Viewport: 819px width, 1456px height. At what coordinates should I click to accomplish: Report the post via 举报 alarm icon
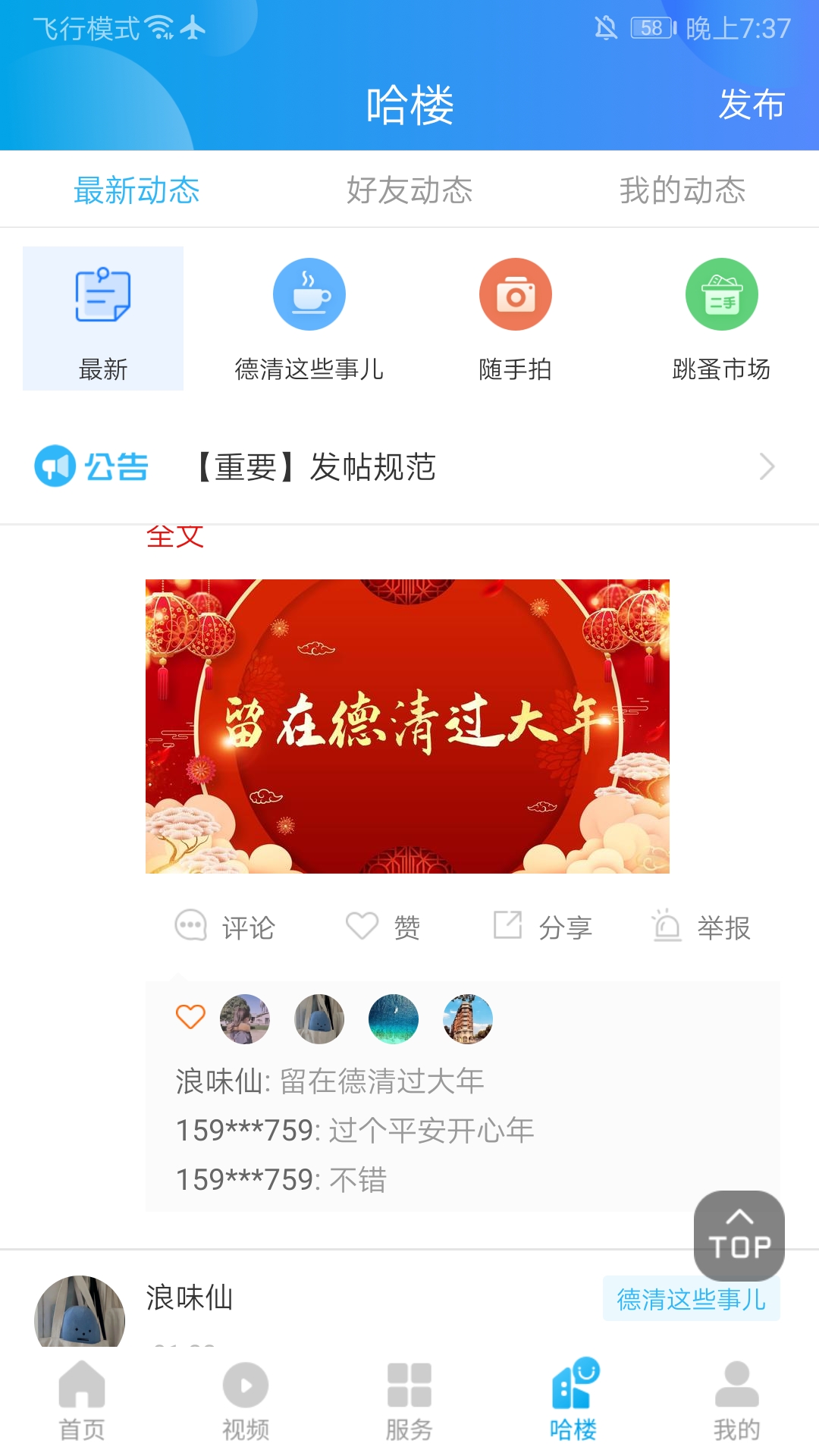pyautogui.click(x=666, y=925)
